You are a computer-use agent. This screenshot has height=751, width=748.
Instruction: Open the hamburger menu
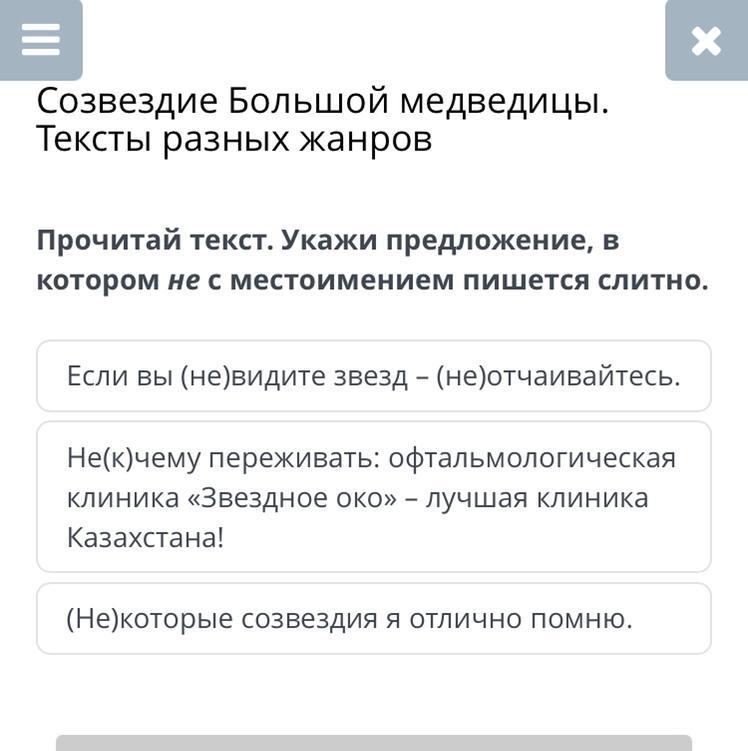(x=41, y=40)
